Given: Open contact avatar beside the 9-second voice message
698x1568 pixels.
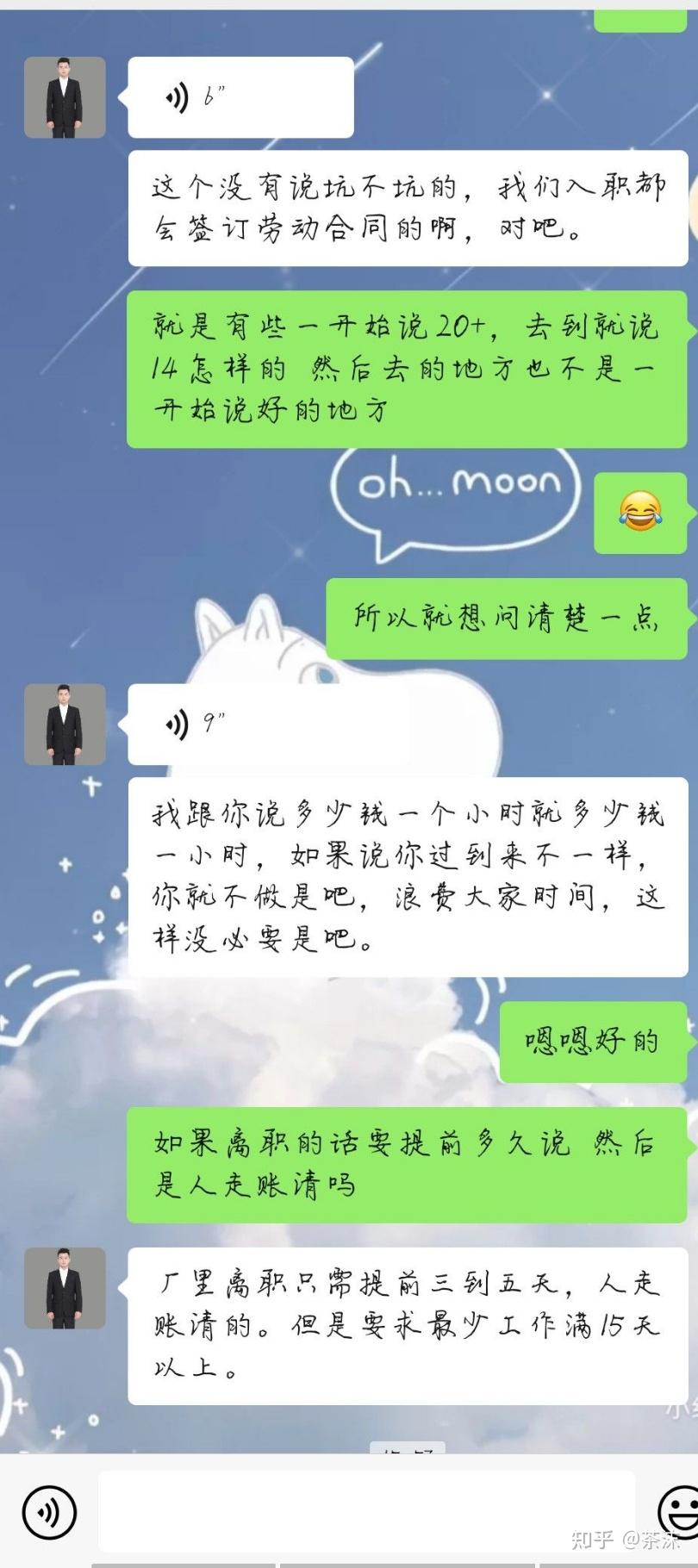Looking at the screenshot, I should pos(65,725).
